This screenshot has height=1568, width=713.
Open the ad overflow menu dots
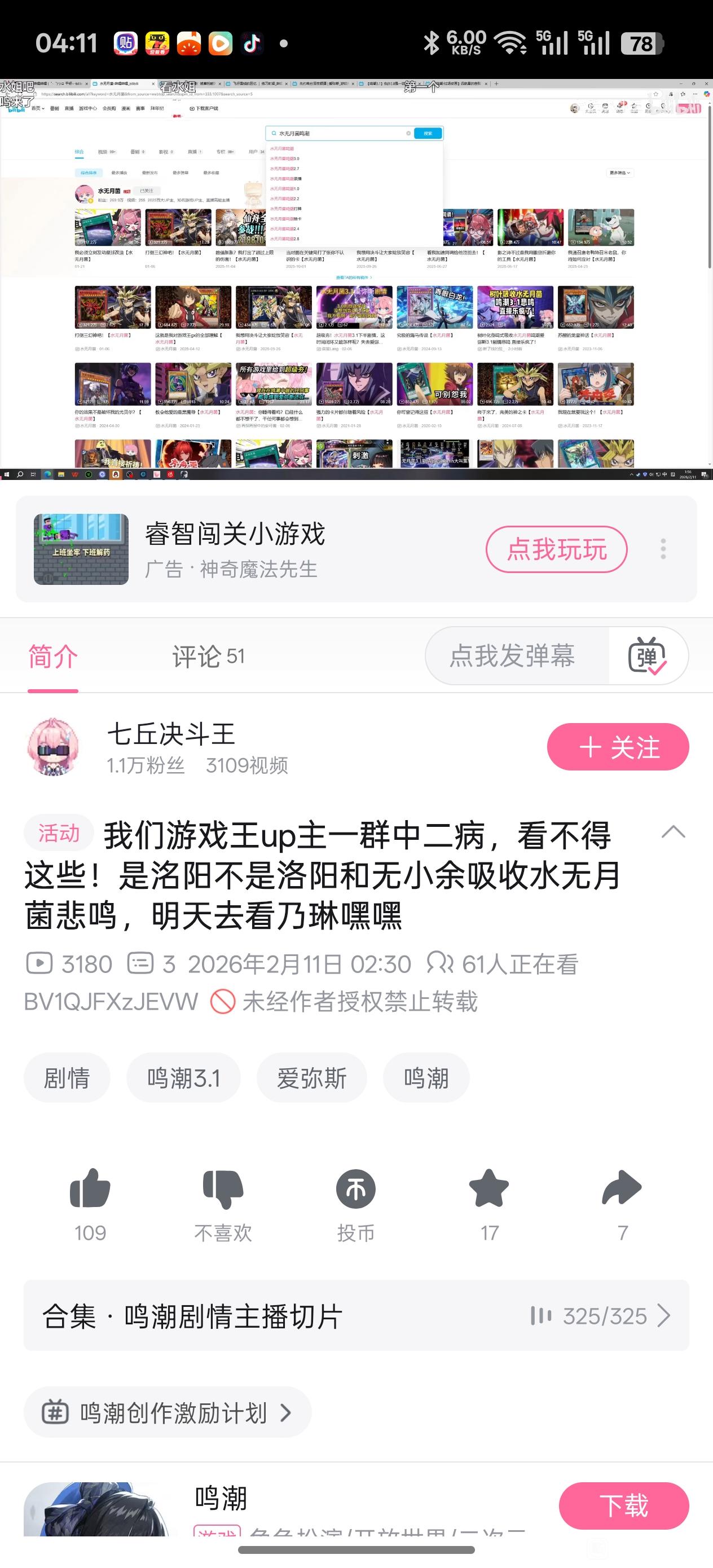tap(663, 549)
